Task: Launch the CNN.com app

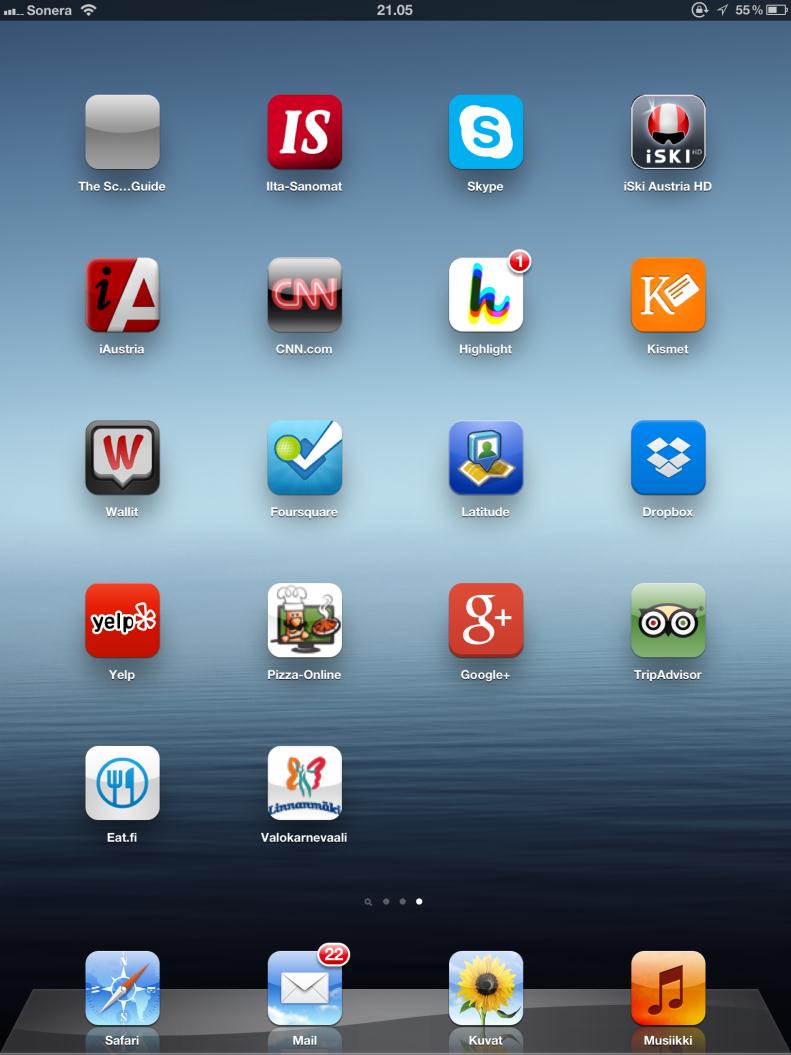Action: (304, 295)
